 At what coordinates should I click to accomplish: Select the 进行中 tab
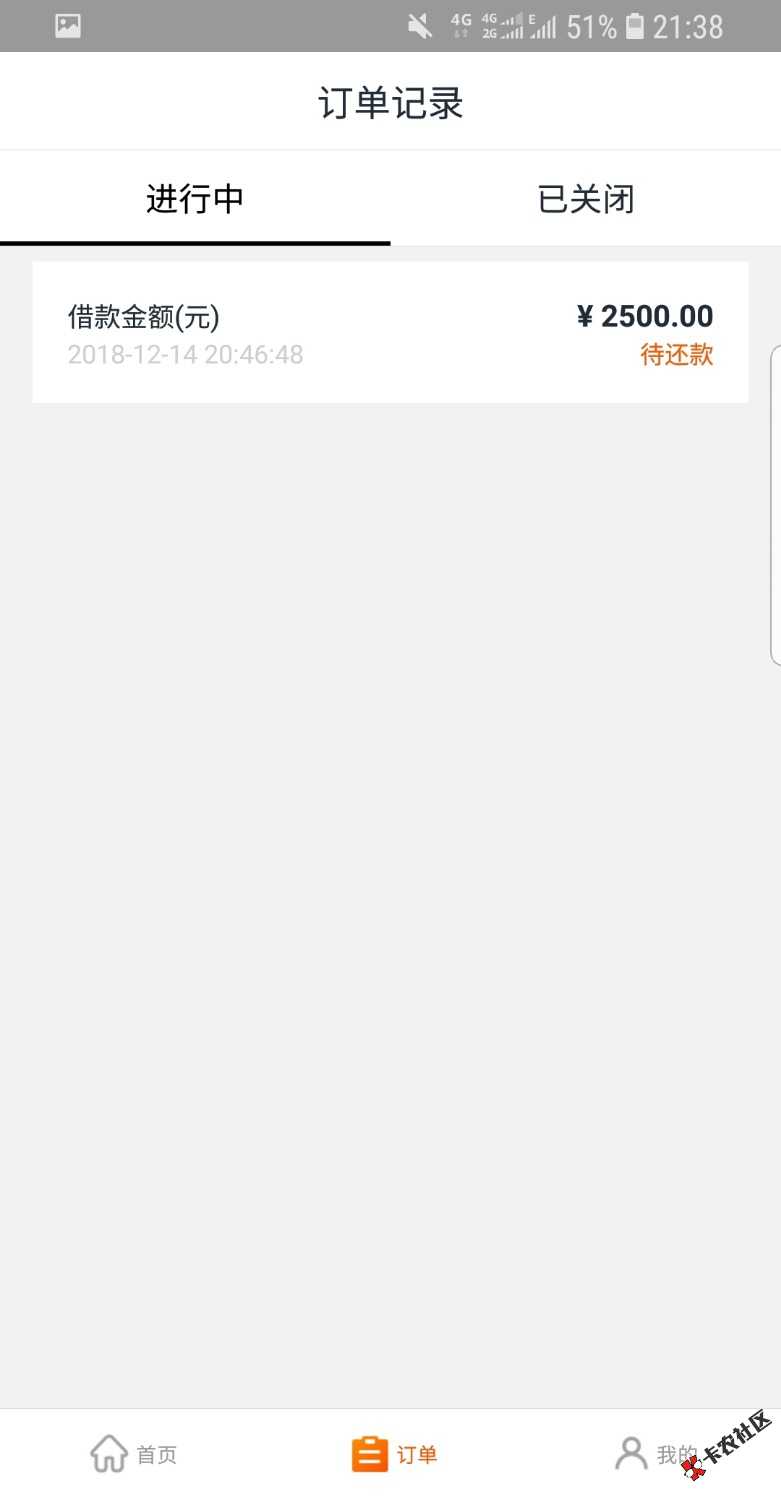195,199
